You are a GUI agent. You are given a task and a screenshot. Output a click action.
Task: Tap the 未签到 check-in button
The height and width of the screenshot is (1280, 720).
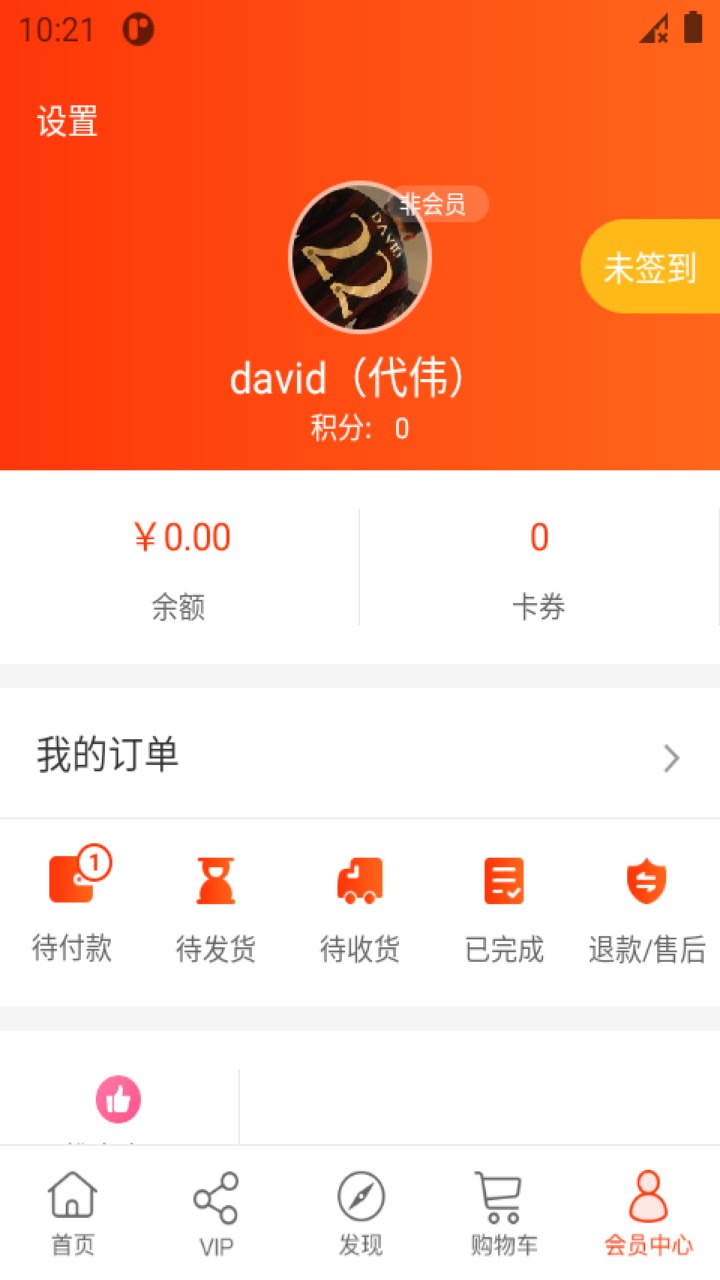click(650, 266)
